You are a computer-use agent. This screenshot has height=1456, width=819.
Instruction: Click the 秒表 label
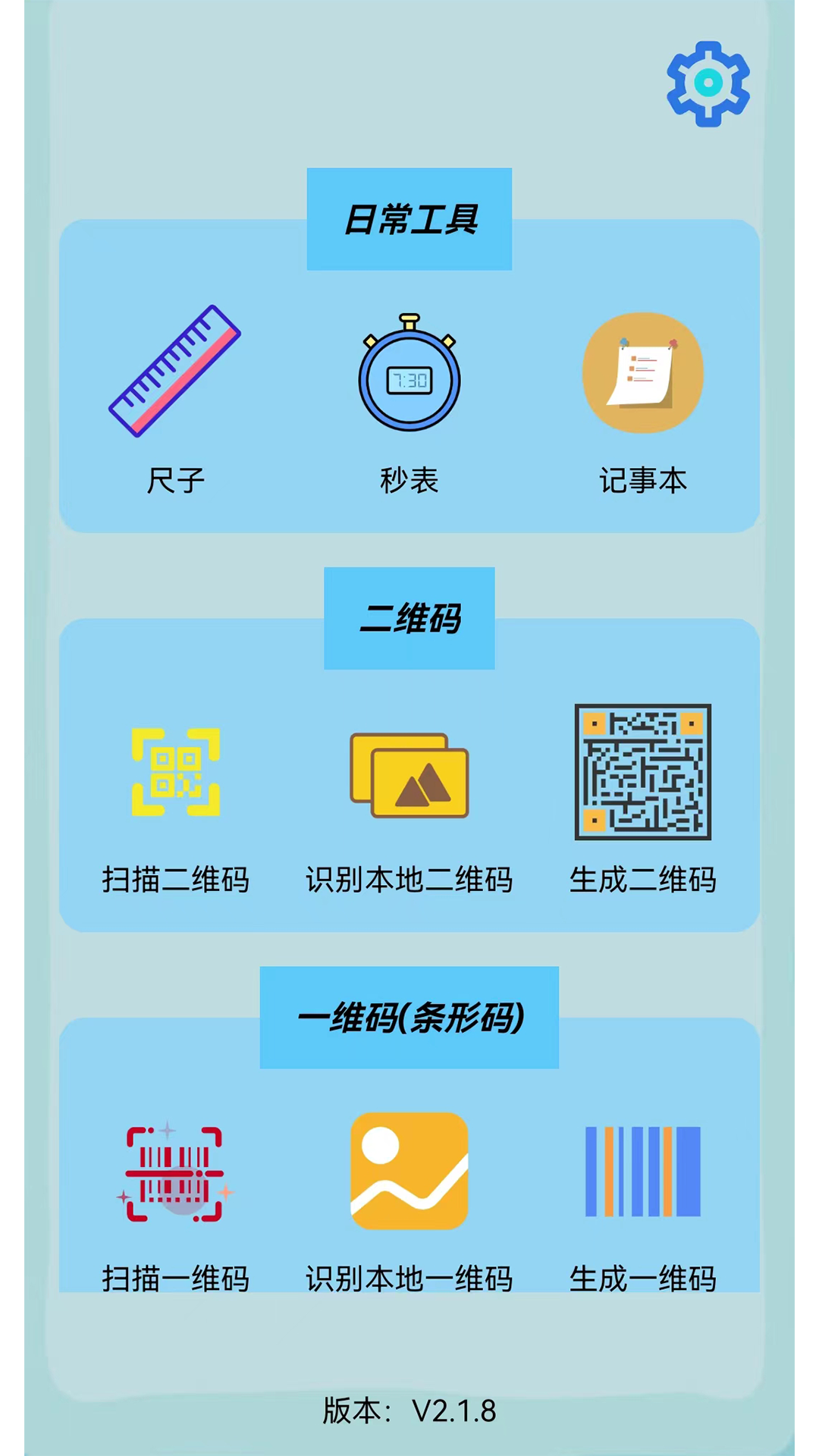tap(409, 480)
